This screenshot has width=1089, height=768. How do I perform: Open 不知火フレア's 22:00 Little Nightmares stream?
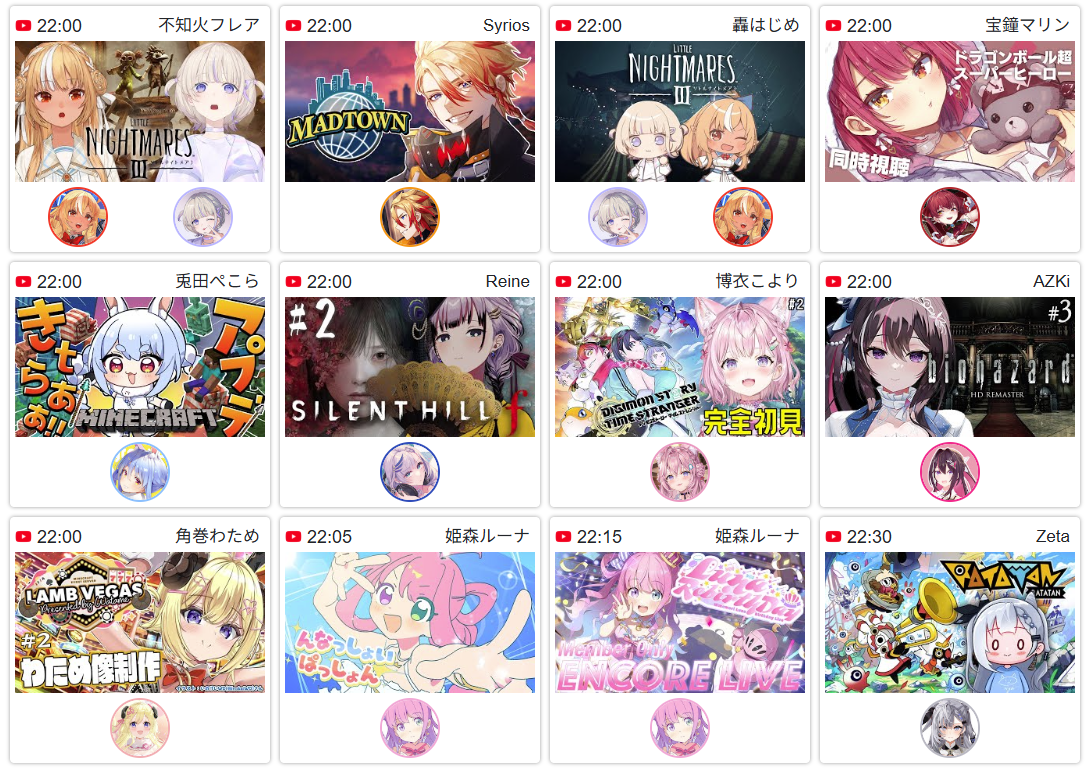click(140, 129)
